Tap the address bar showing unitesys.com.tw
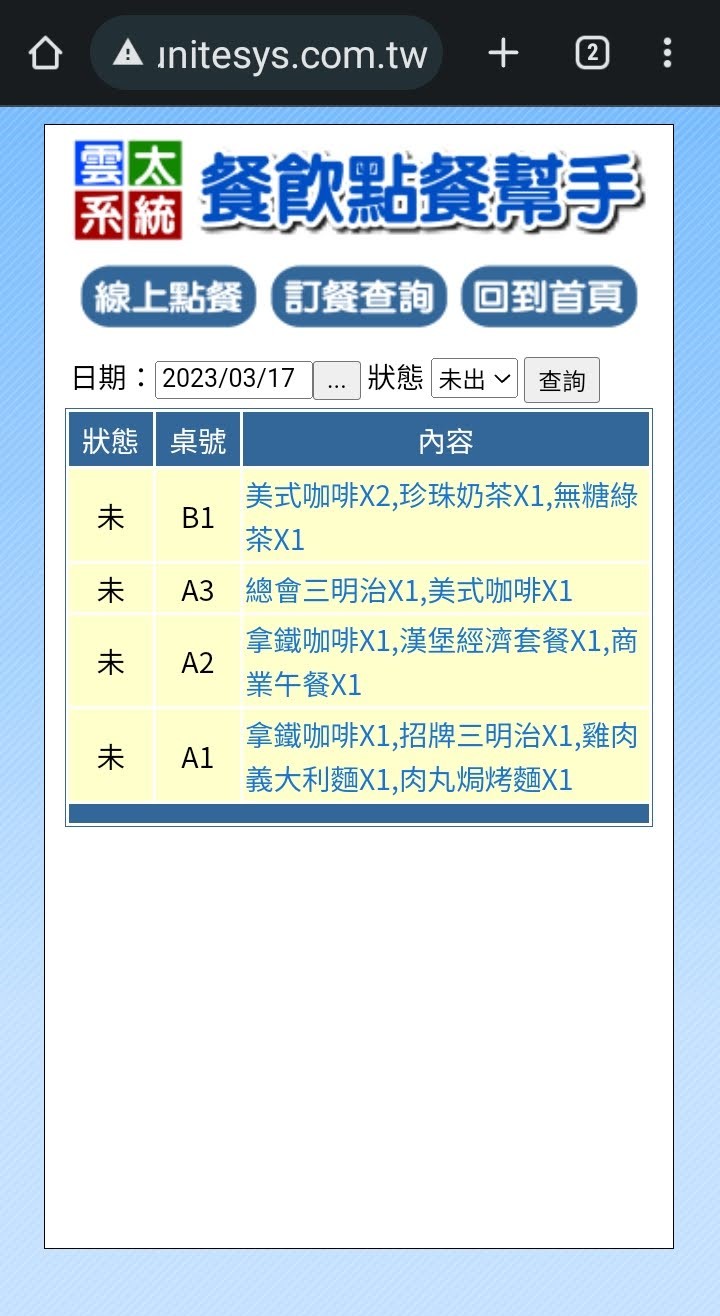 coord(267,53)
